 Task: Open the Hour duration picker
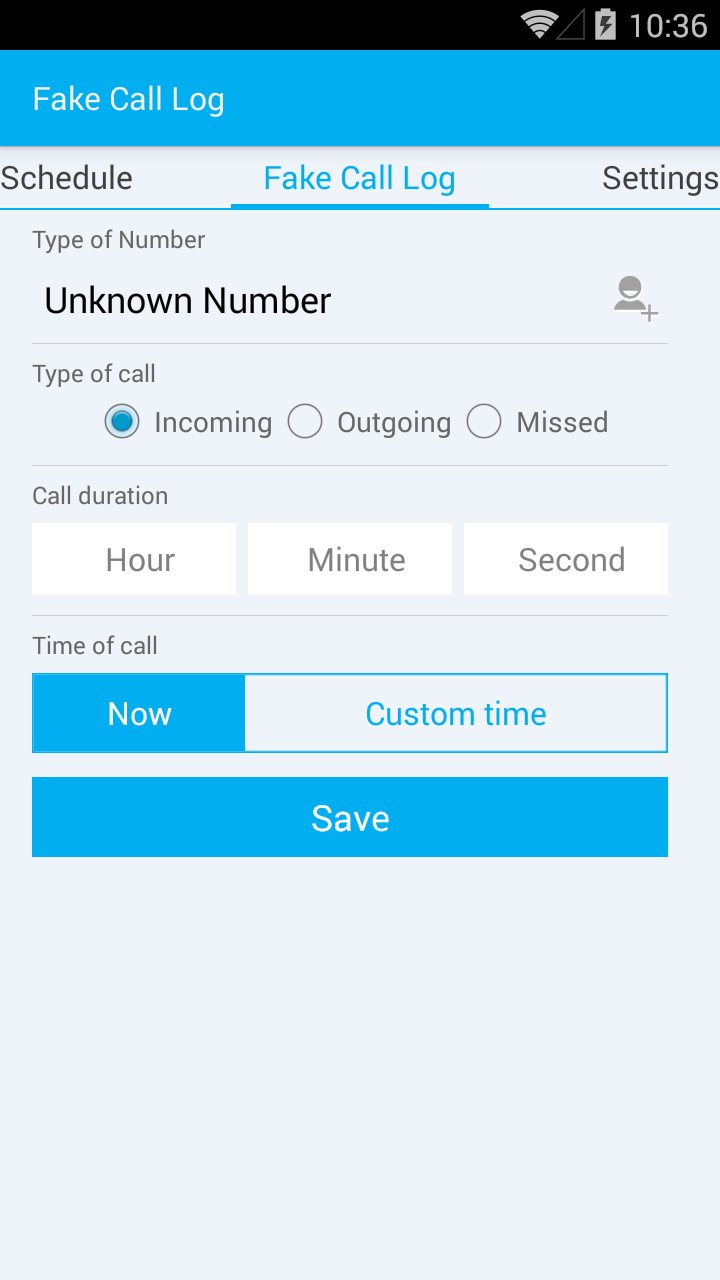point(133,558)
